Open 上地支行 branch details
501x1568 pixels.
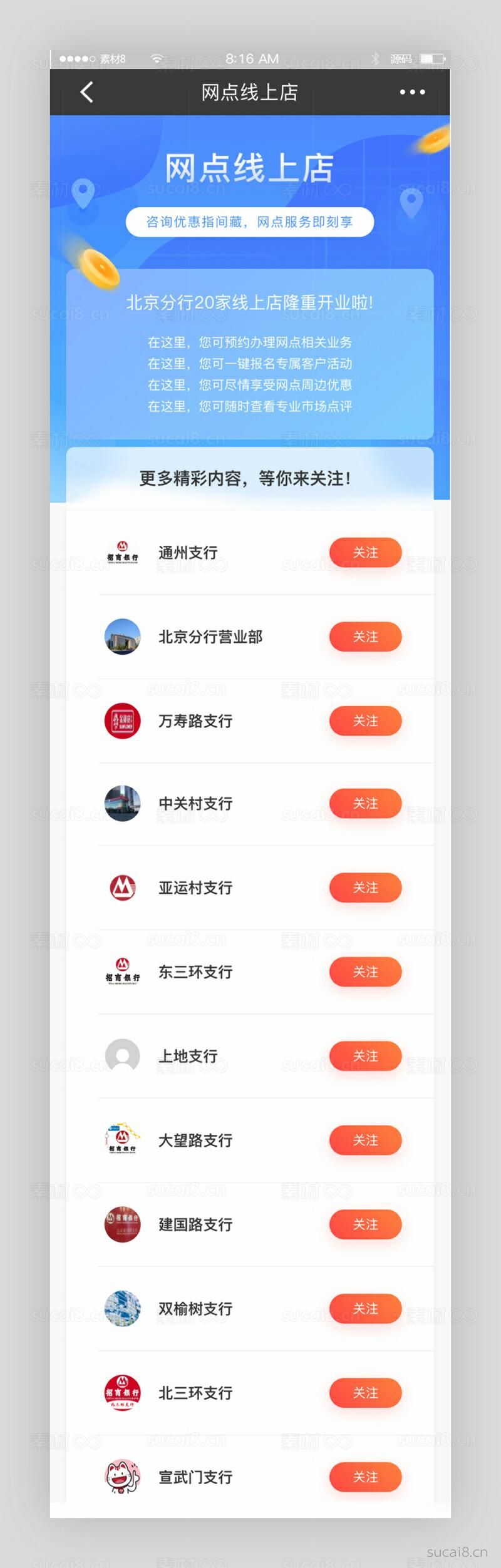[x=187, y=1057]
